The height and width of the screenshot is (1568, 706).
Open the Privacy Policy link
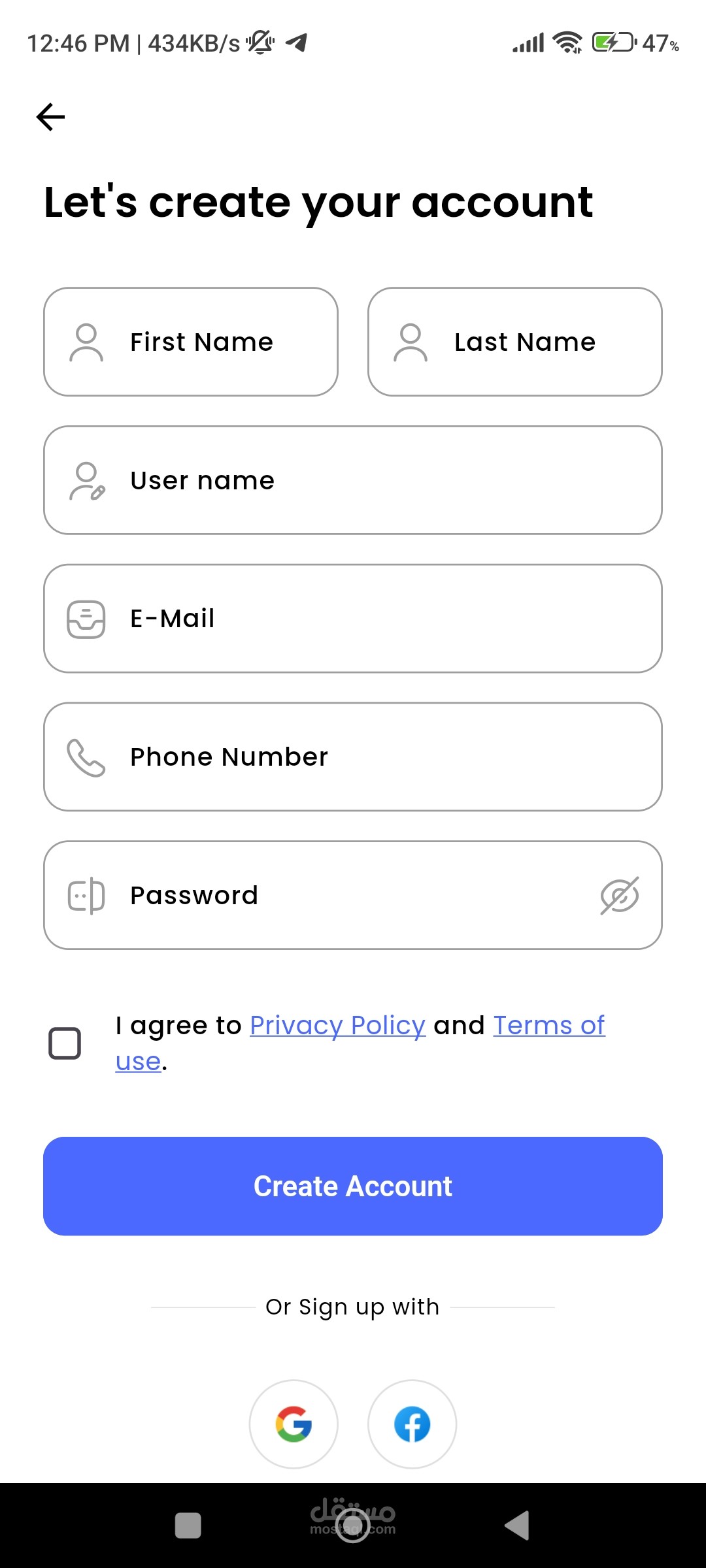pyautogui.click(x=337, y=1025)
